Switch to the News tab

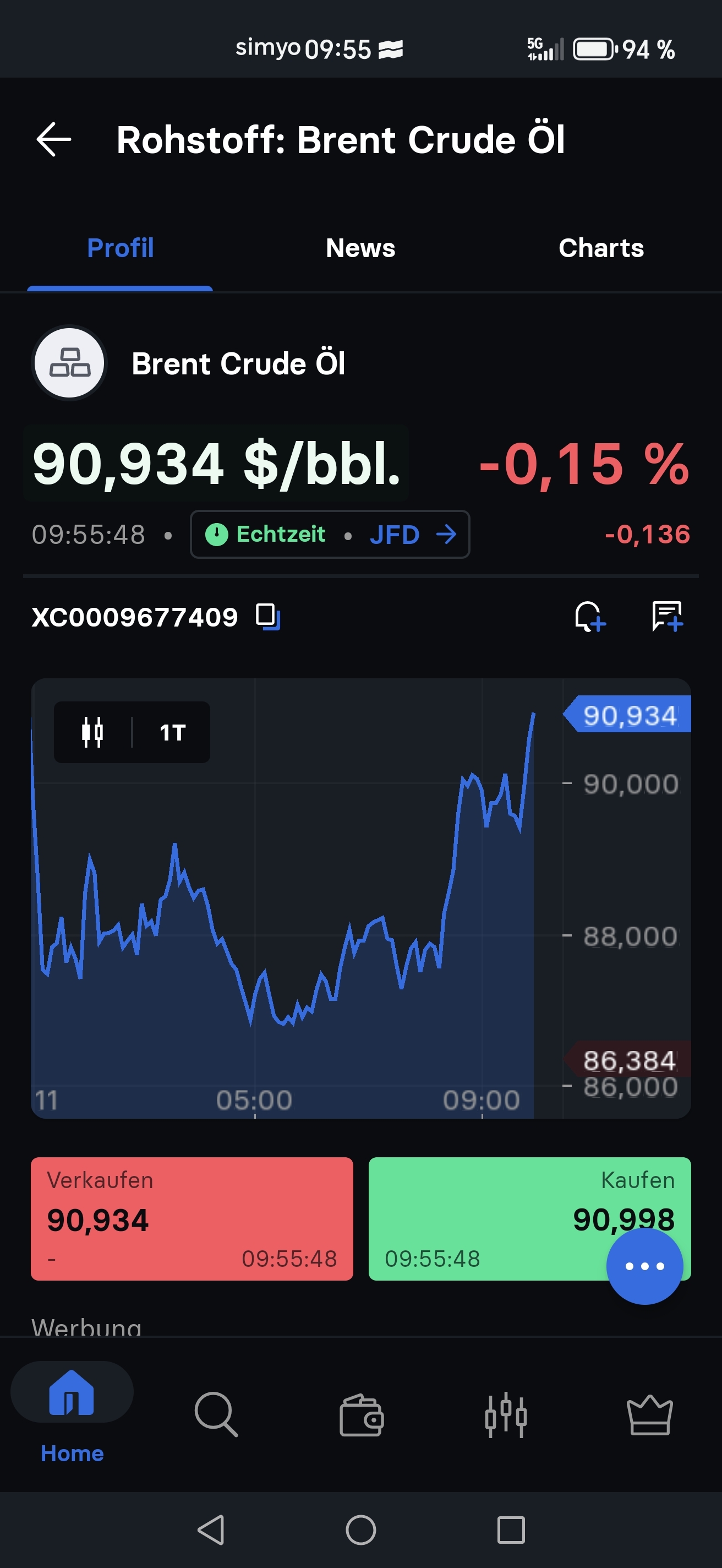click(360, 248)
